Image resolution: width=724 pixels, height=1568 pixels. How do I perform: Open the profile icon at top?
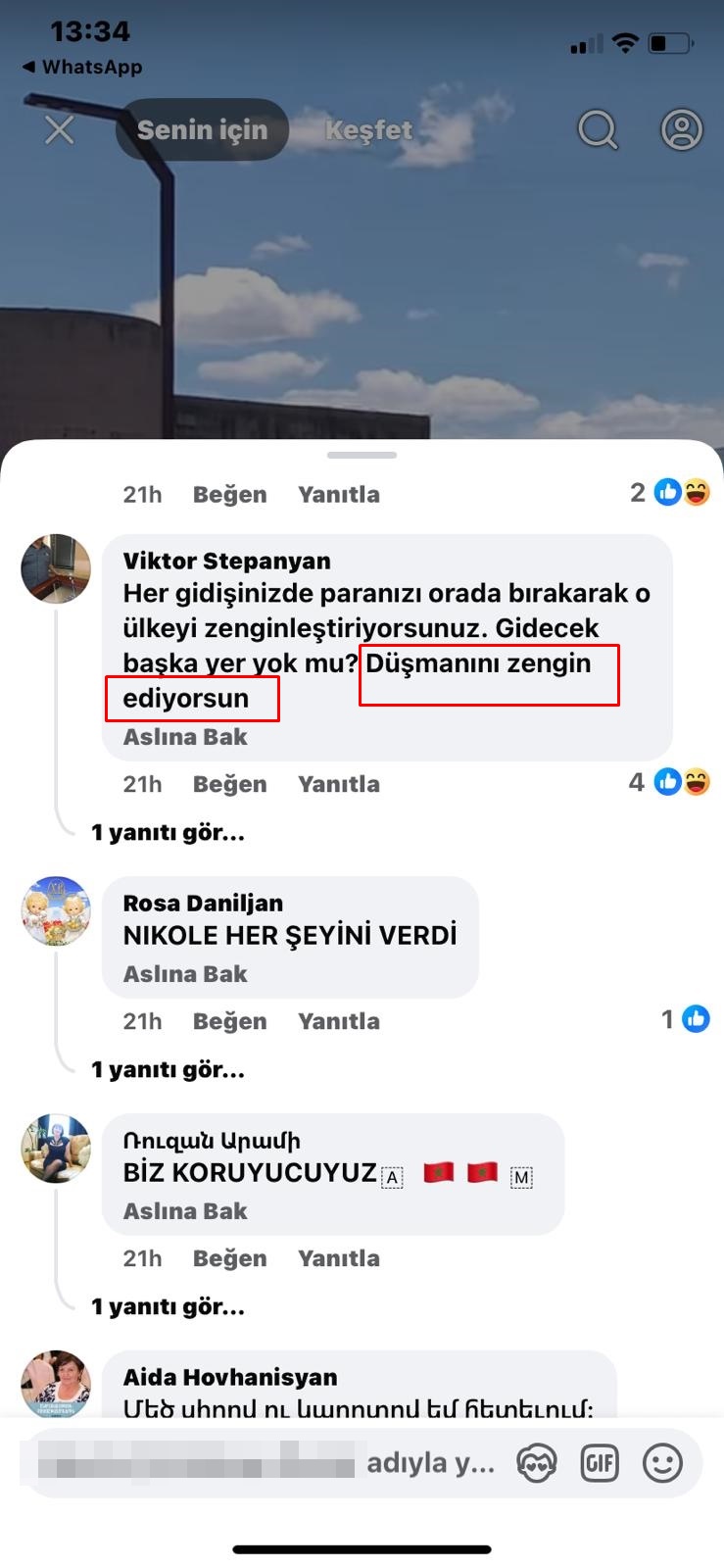pos(682,129)
